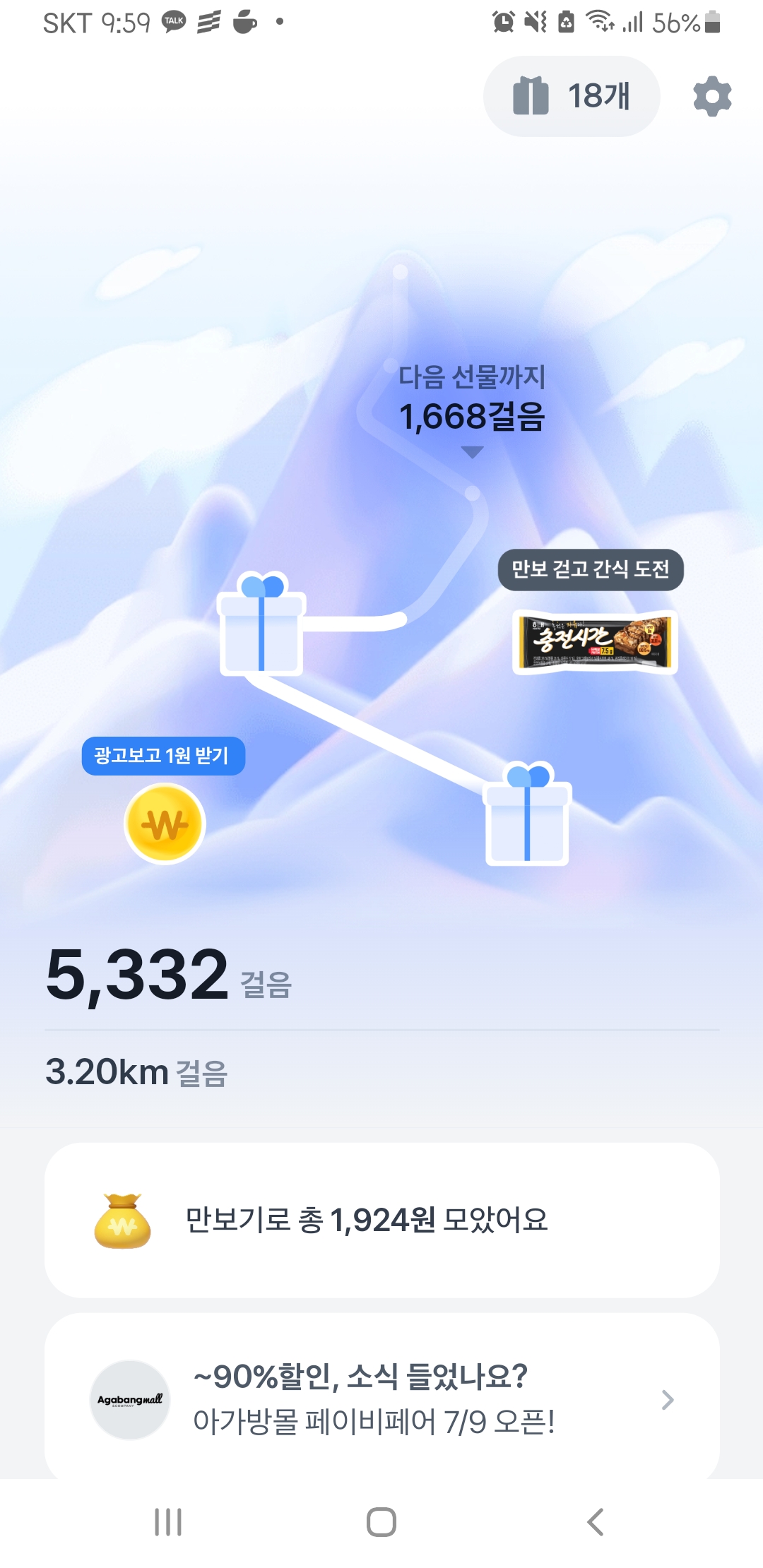Screen dimensions: 763x1568
Task: Show recent apps from the navigation bar
Action: (168, 1522)
